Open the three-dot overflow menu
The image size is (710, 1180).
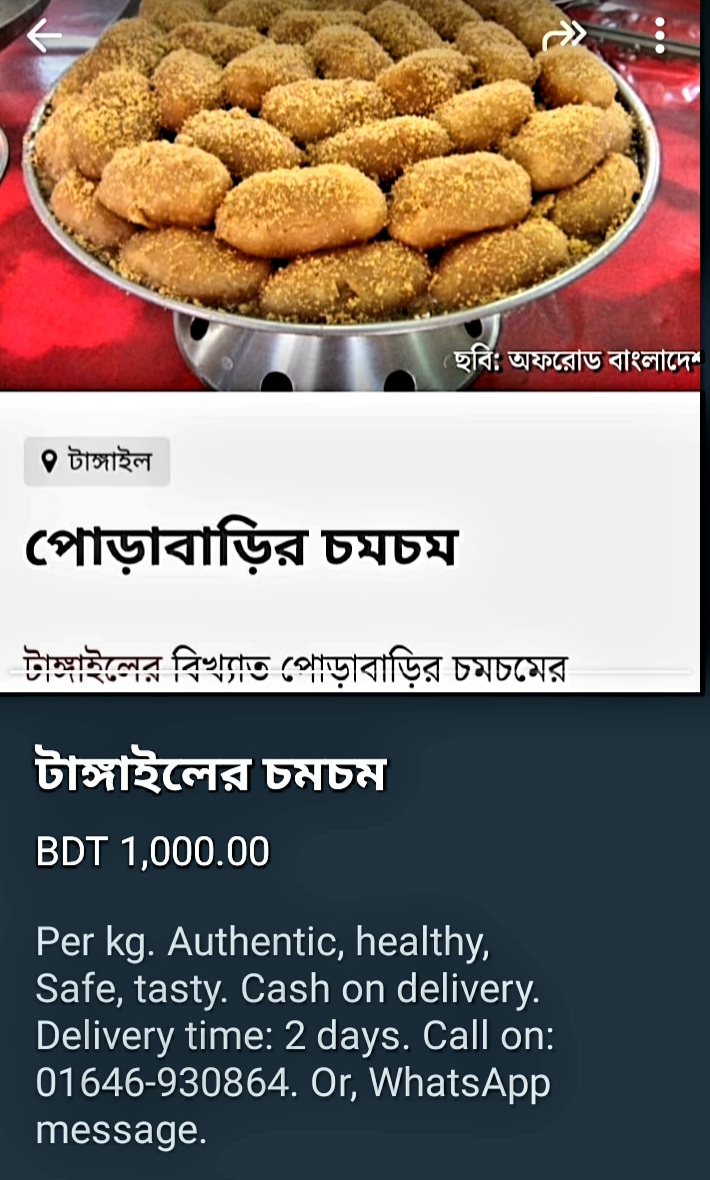tap(659, 35)
